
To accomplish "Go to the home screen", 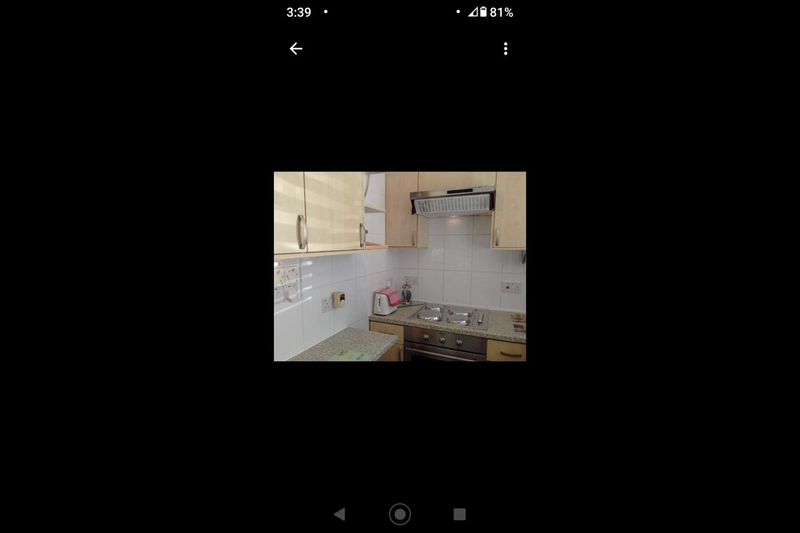I will coord(400,514).
